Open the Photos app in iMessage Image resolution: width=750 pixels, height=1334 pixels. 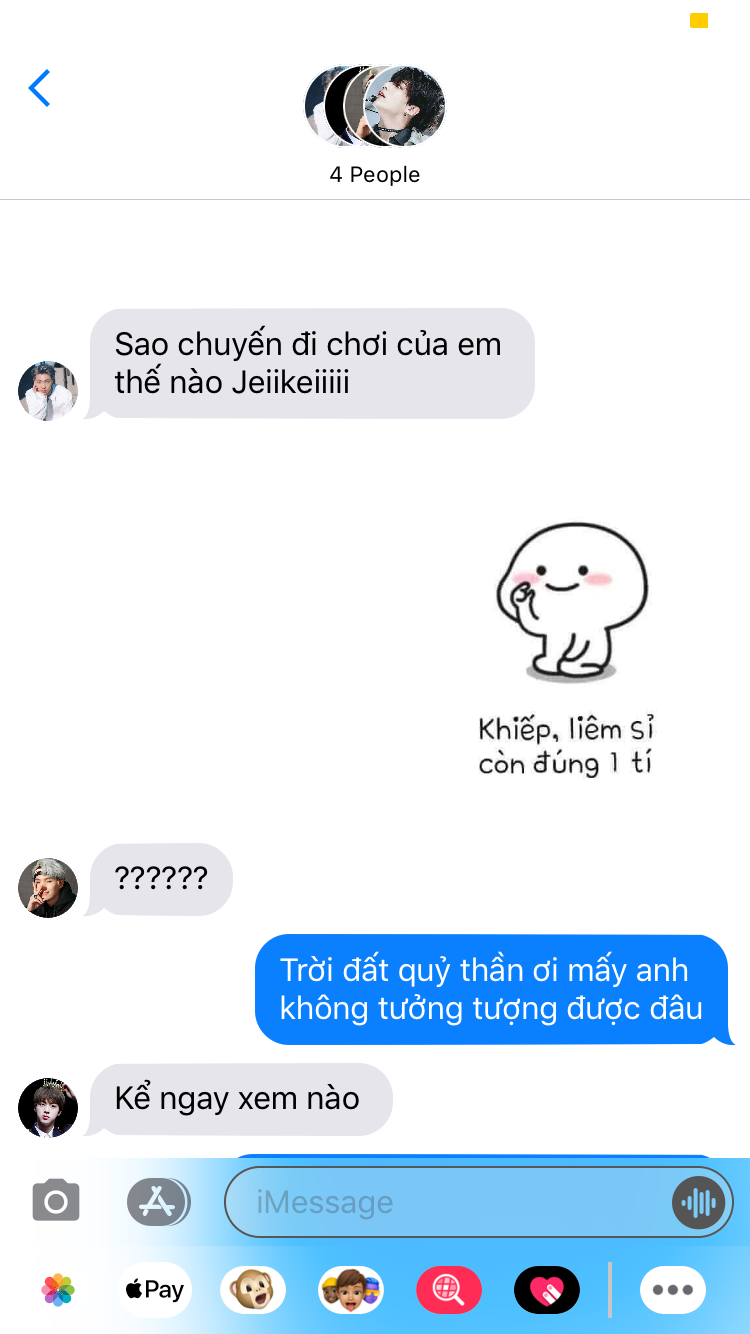pos(58,1290)
